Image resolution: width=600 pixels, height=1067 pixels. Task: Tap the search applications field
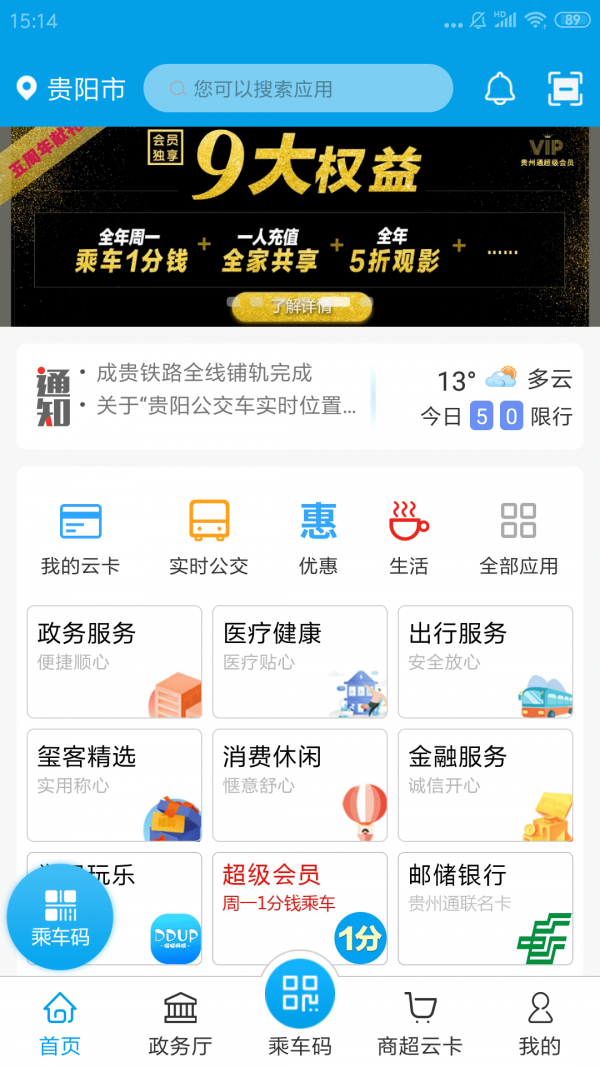(298, 89)
